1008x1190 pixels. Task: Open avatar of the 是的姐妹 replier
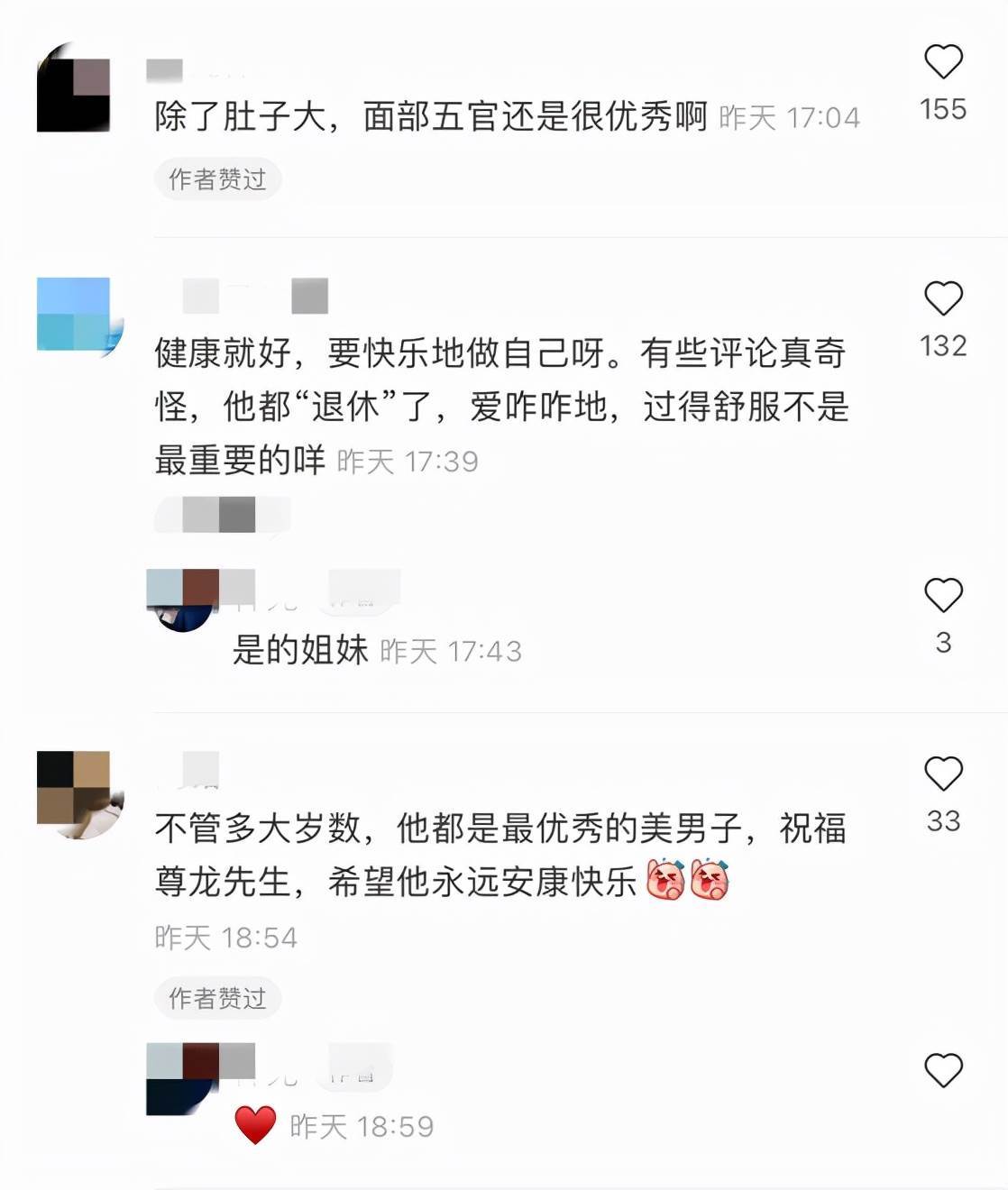[183, 599]
